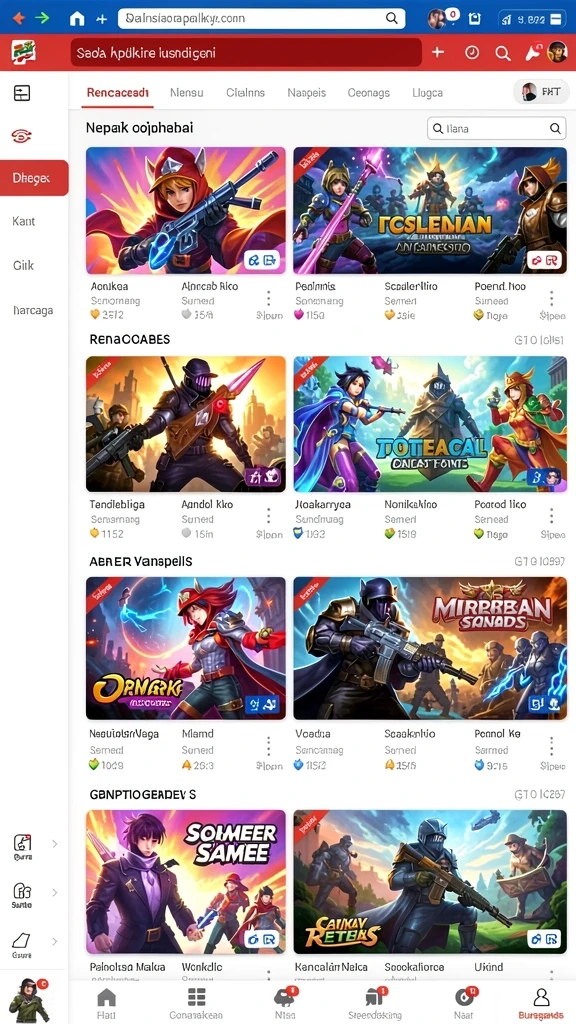This screenshot has width=576, height=1024.
Task: Switch to the Nensu tab
Action: 187,93
